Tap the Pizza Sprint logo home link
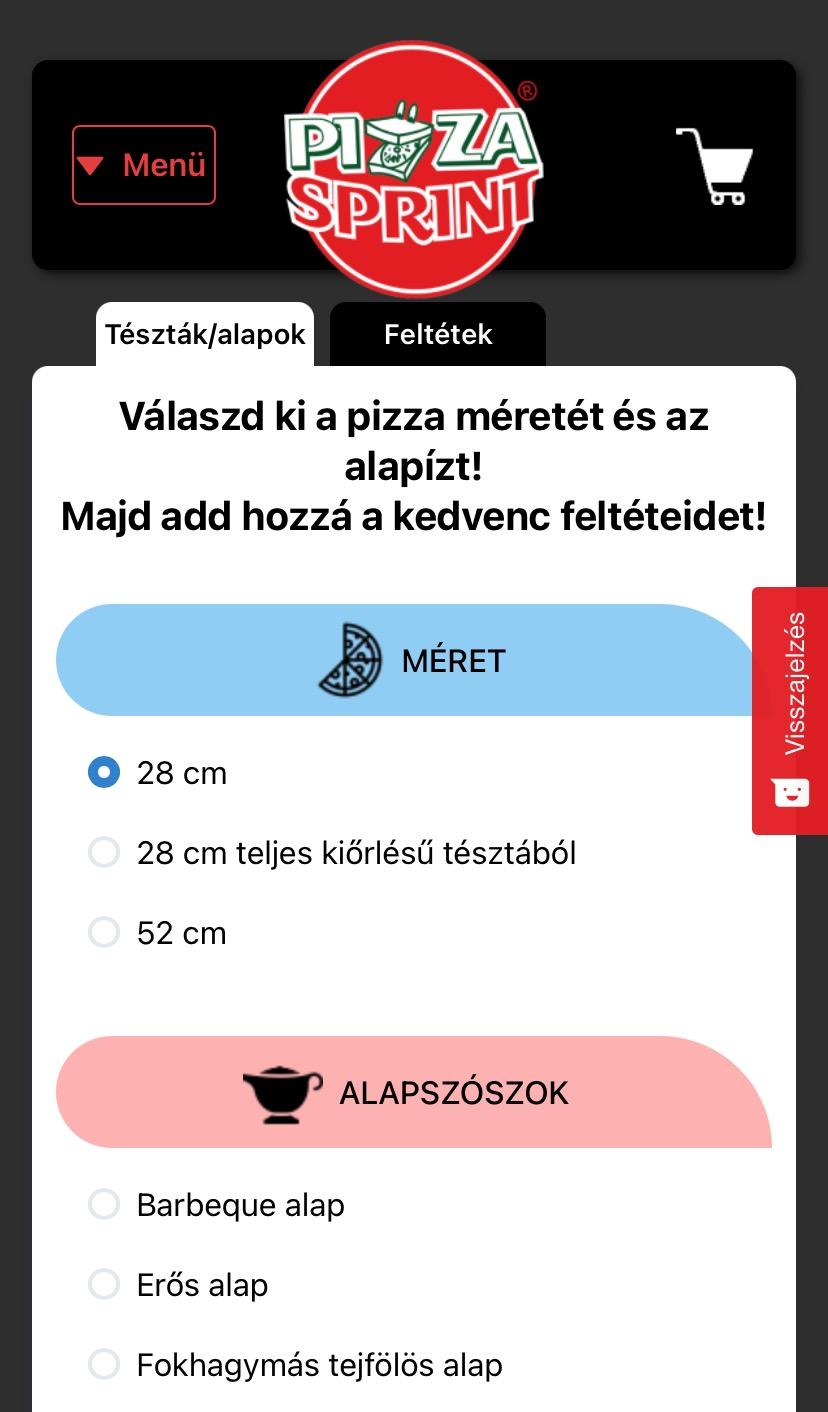Image resolution: width=828 pixels, height=1412 pixels. pyautogui.click(x=414, y=168)
